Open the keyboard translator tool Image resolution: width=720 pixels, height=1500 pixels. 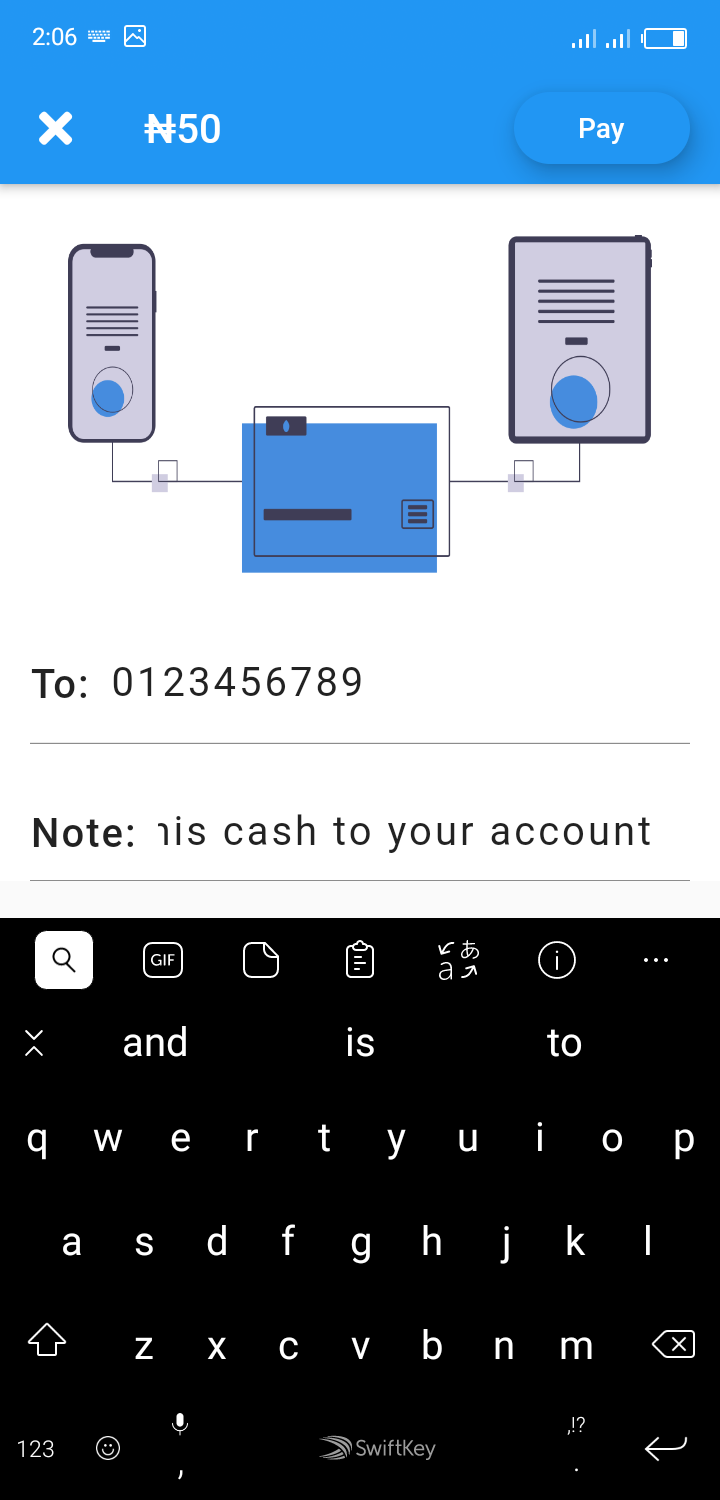point(458,960)
